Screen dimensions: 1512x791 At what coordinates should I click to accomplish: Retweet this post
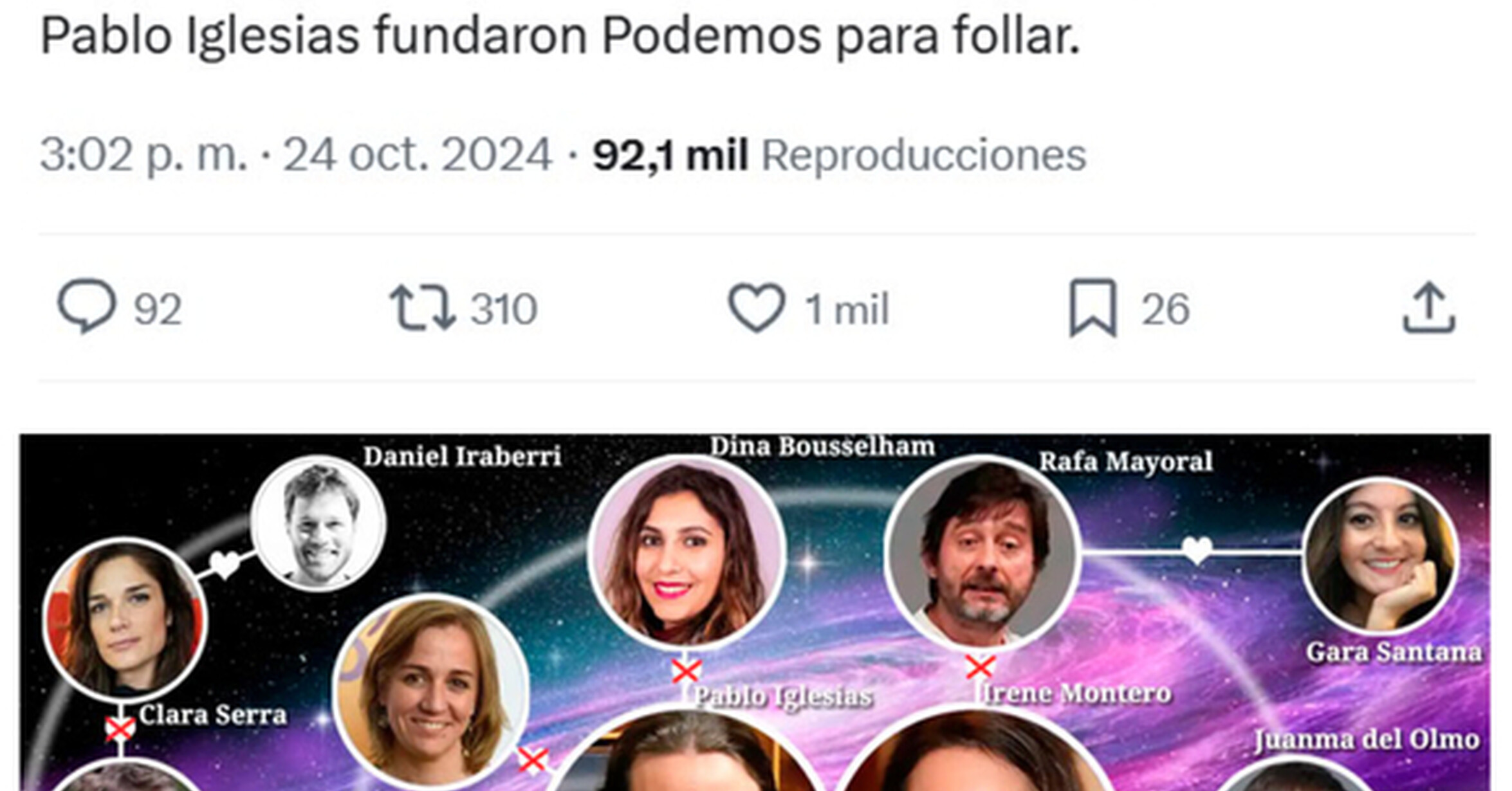[423, 308]
